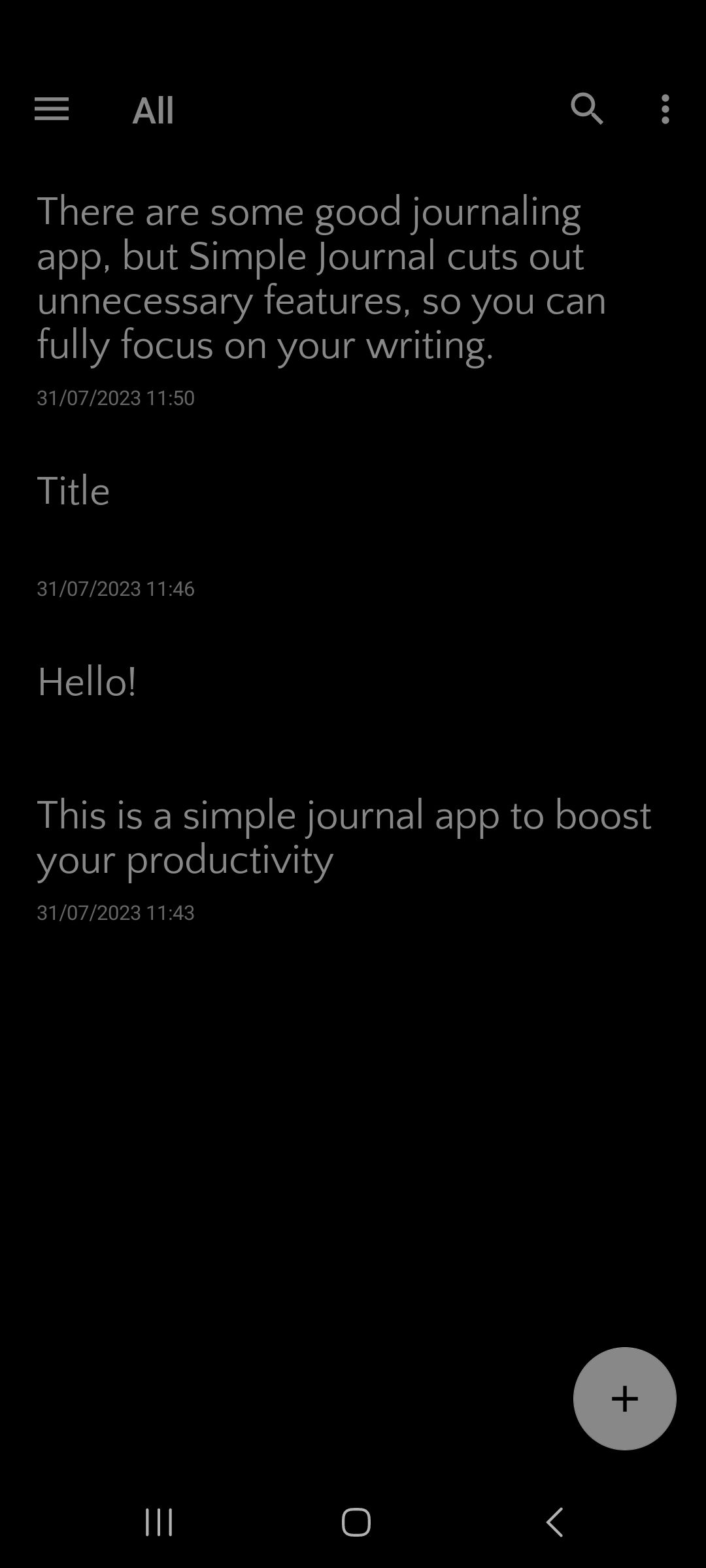Viewport: 706px width, 1568px height.
Task: Select timestamp 31/07/2023 11:46
Action: click(115, 589)
